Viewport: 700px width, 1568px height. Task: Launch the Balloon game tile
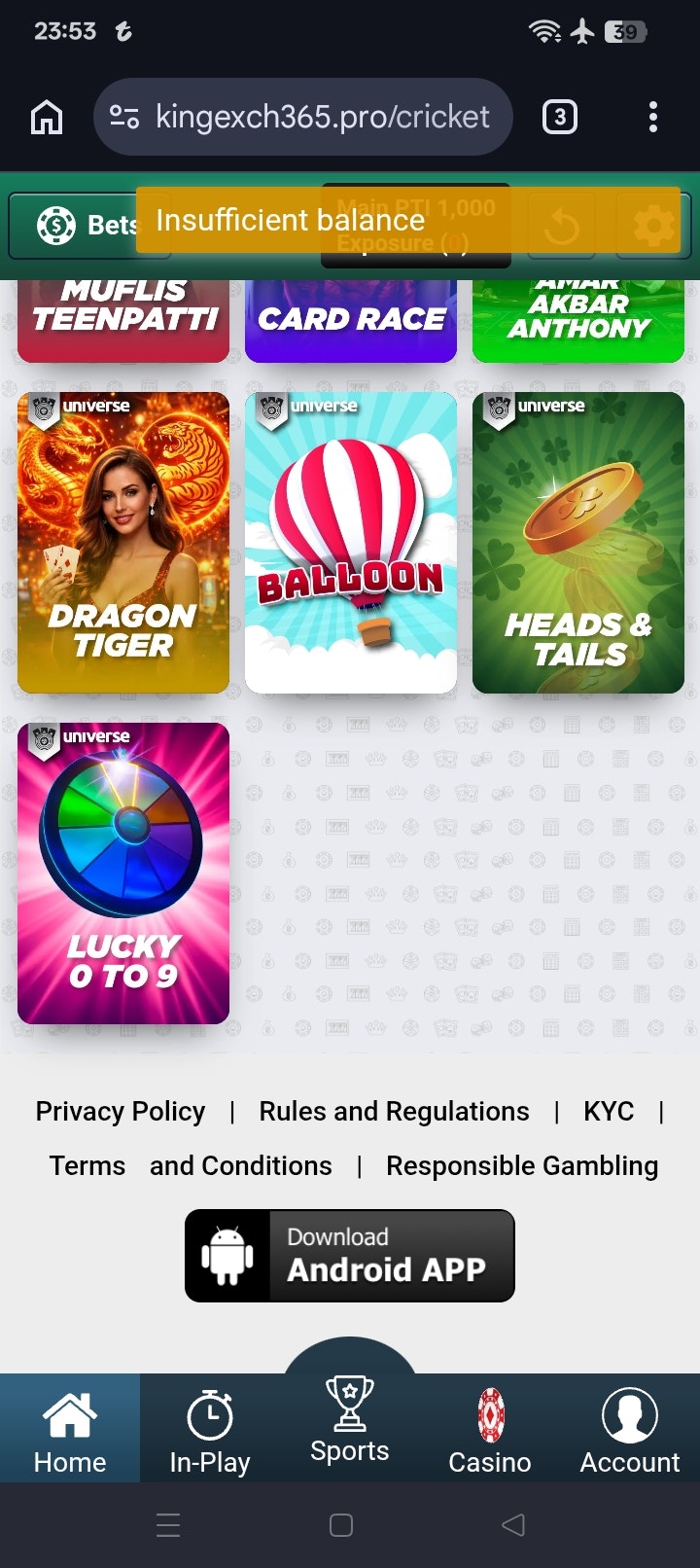tap(351, 543)
